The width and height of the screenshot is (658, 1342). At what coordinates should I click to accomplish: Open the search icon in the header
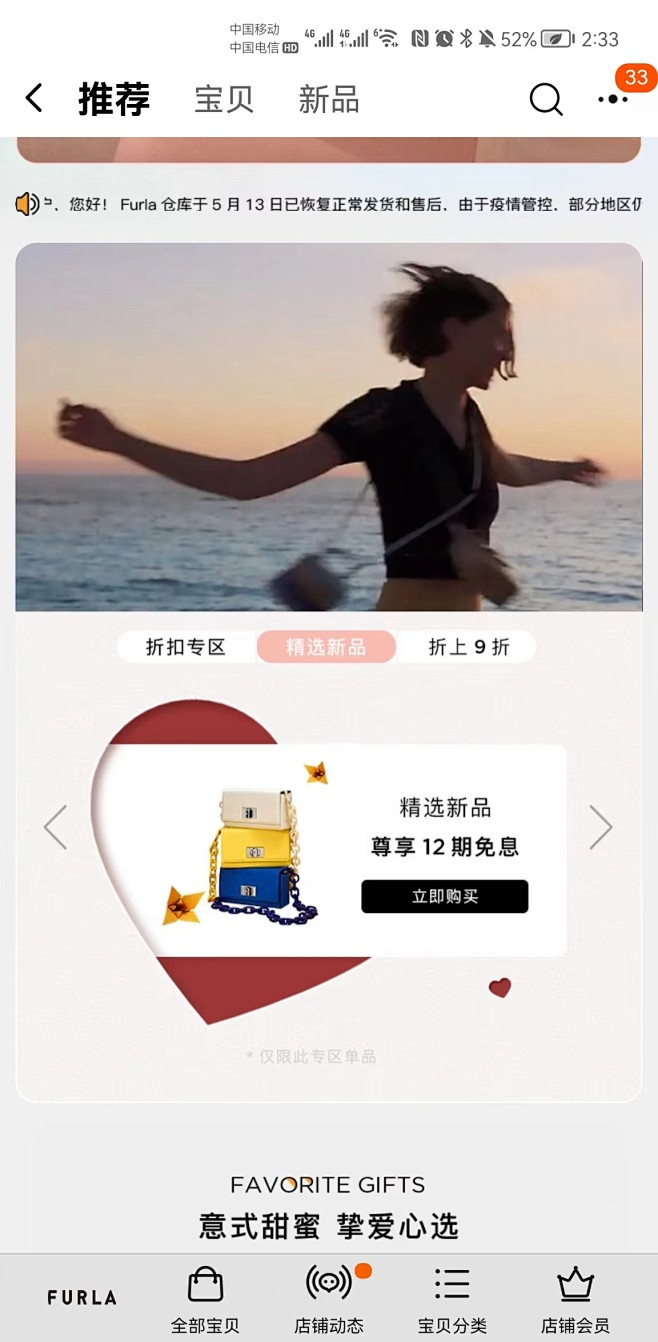pyautogui.click(x=546, y=99)
